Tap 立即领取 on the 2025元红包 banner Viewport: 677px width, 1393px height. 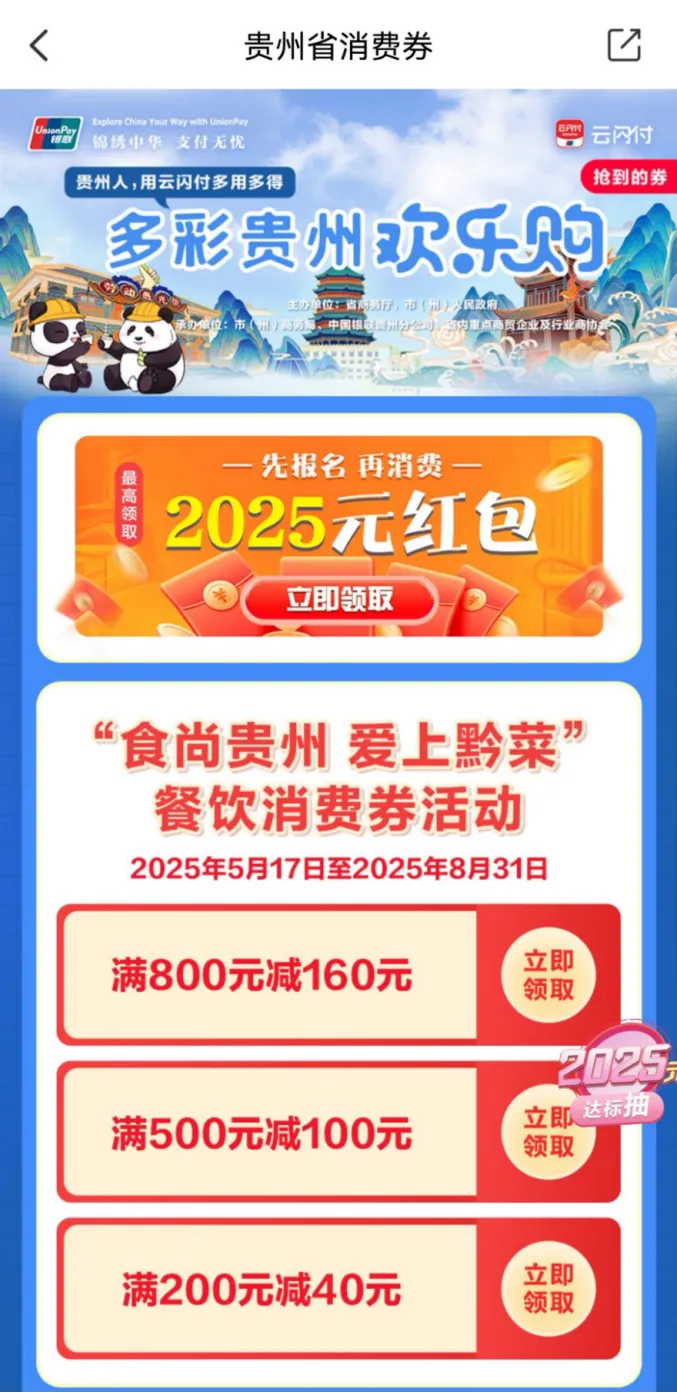pos(340,599)
